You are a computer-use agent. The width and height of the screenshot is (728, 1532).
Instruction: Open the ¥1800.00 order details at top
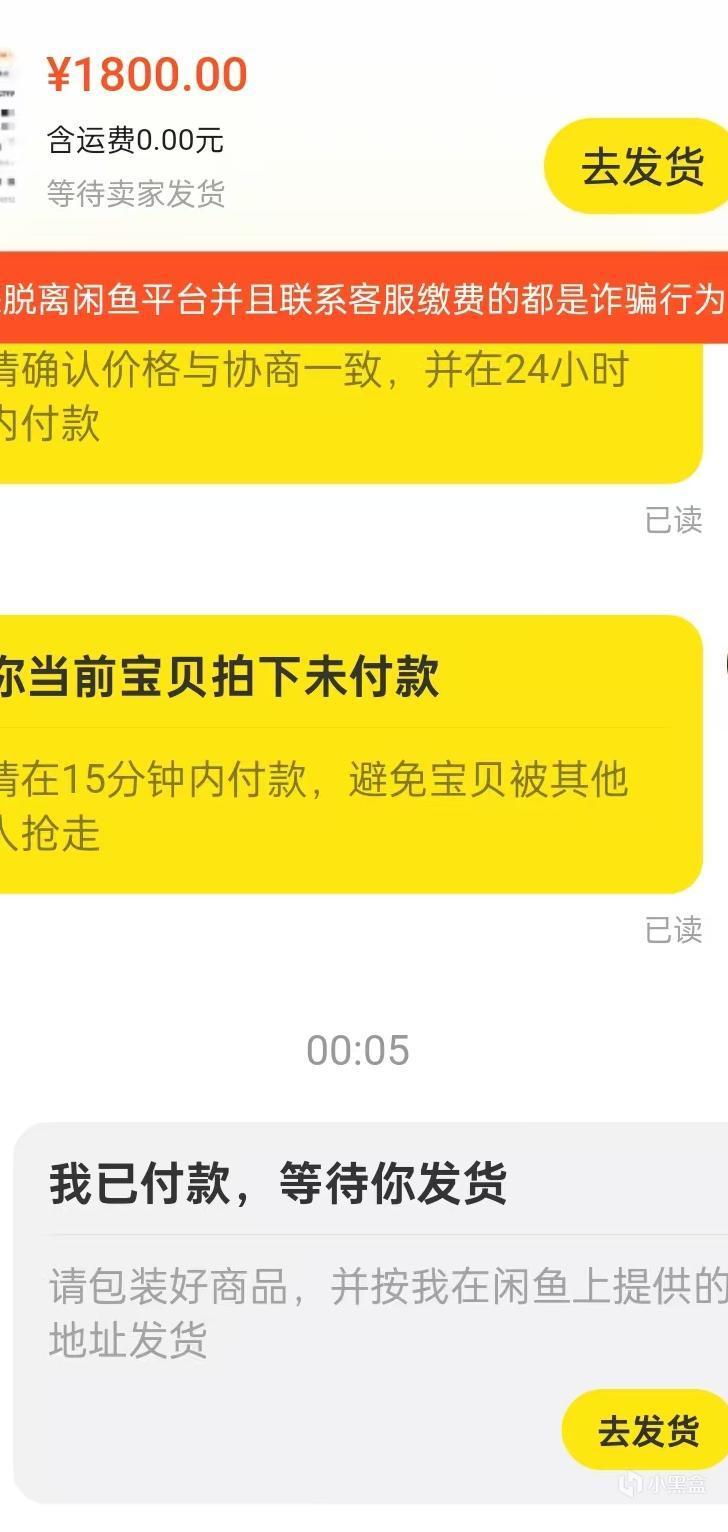(200, 130)
